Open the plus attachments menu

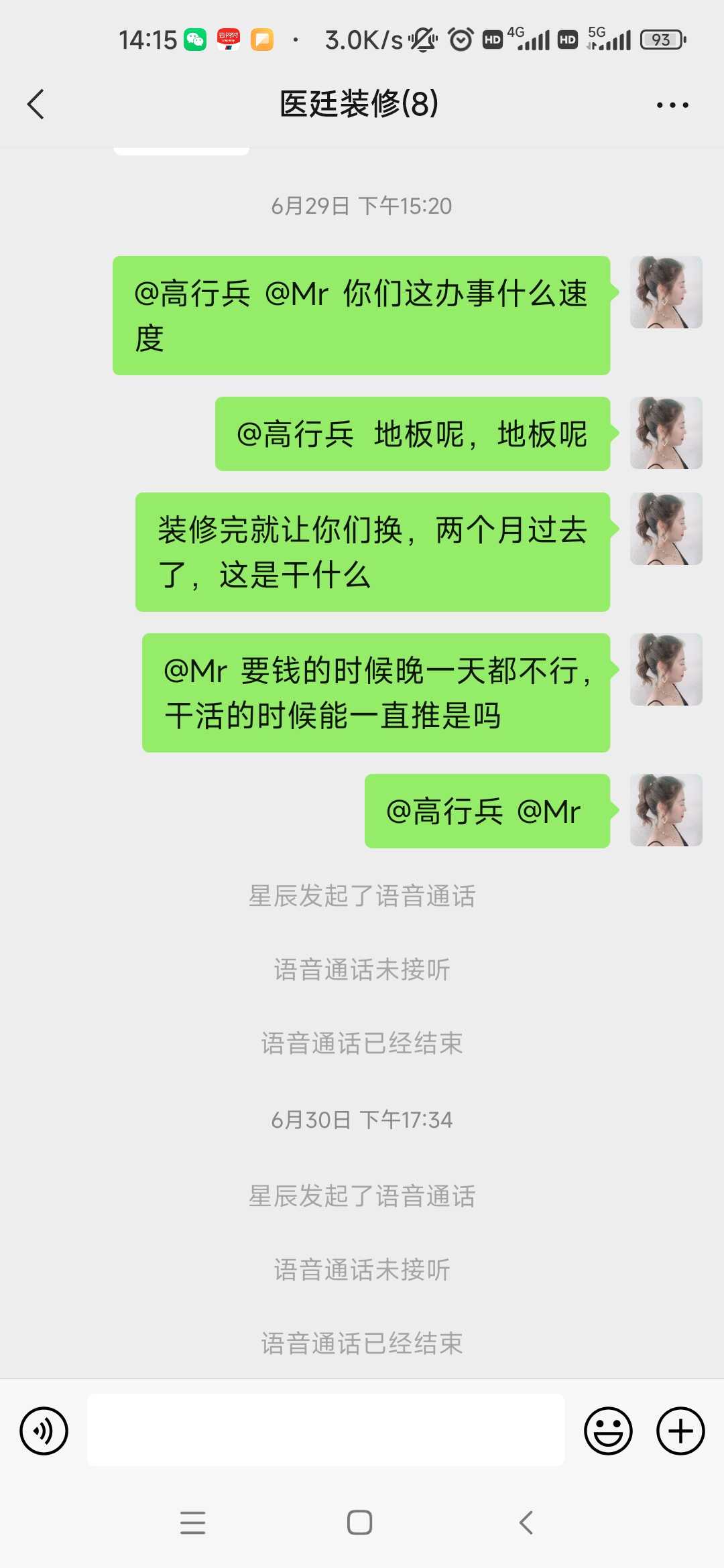coord(680,1431)
